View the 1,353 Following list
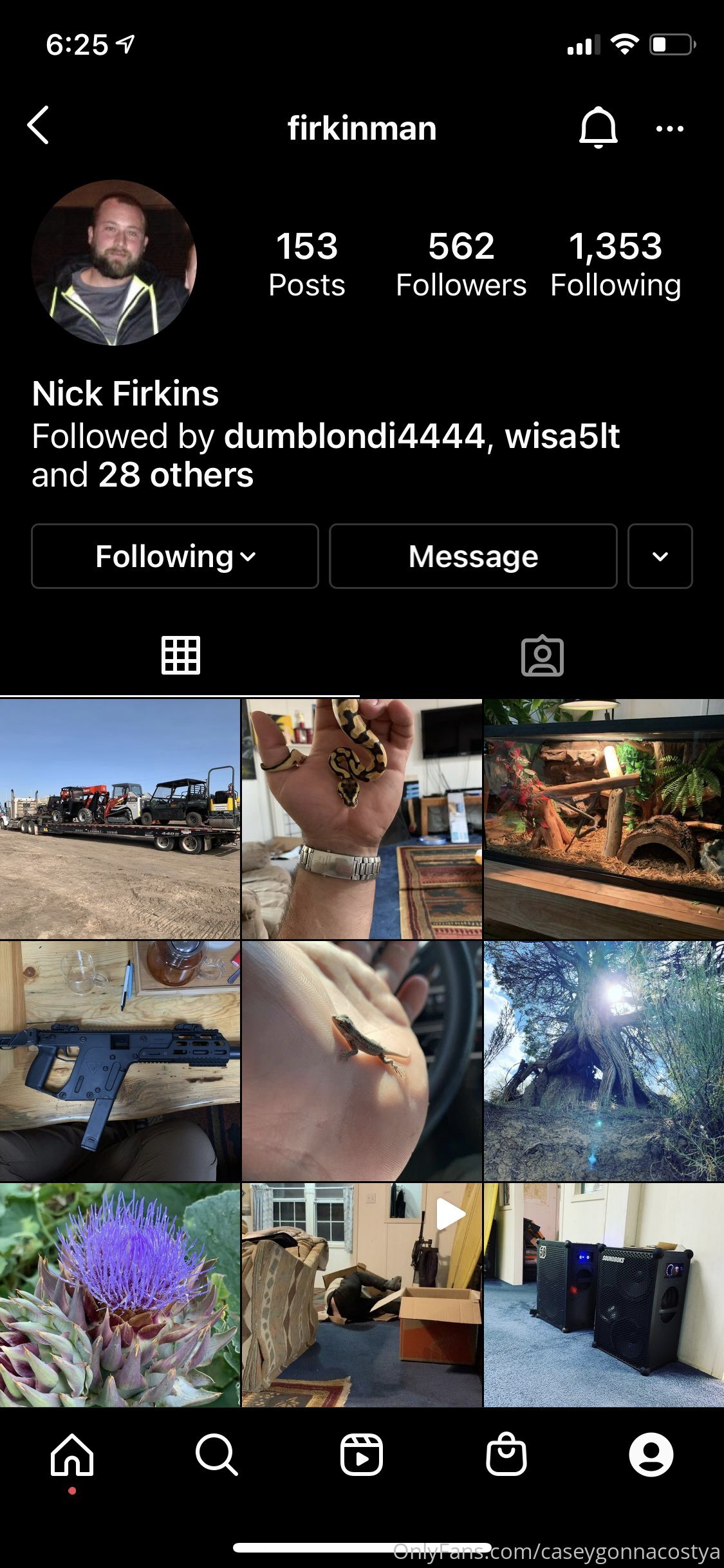Viewport: 724px width, 1568px height. tap(616, 265)
